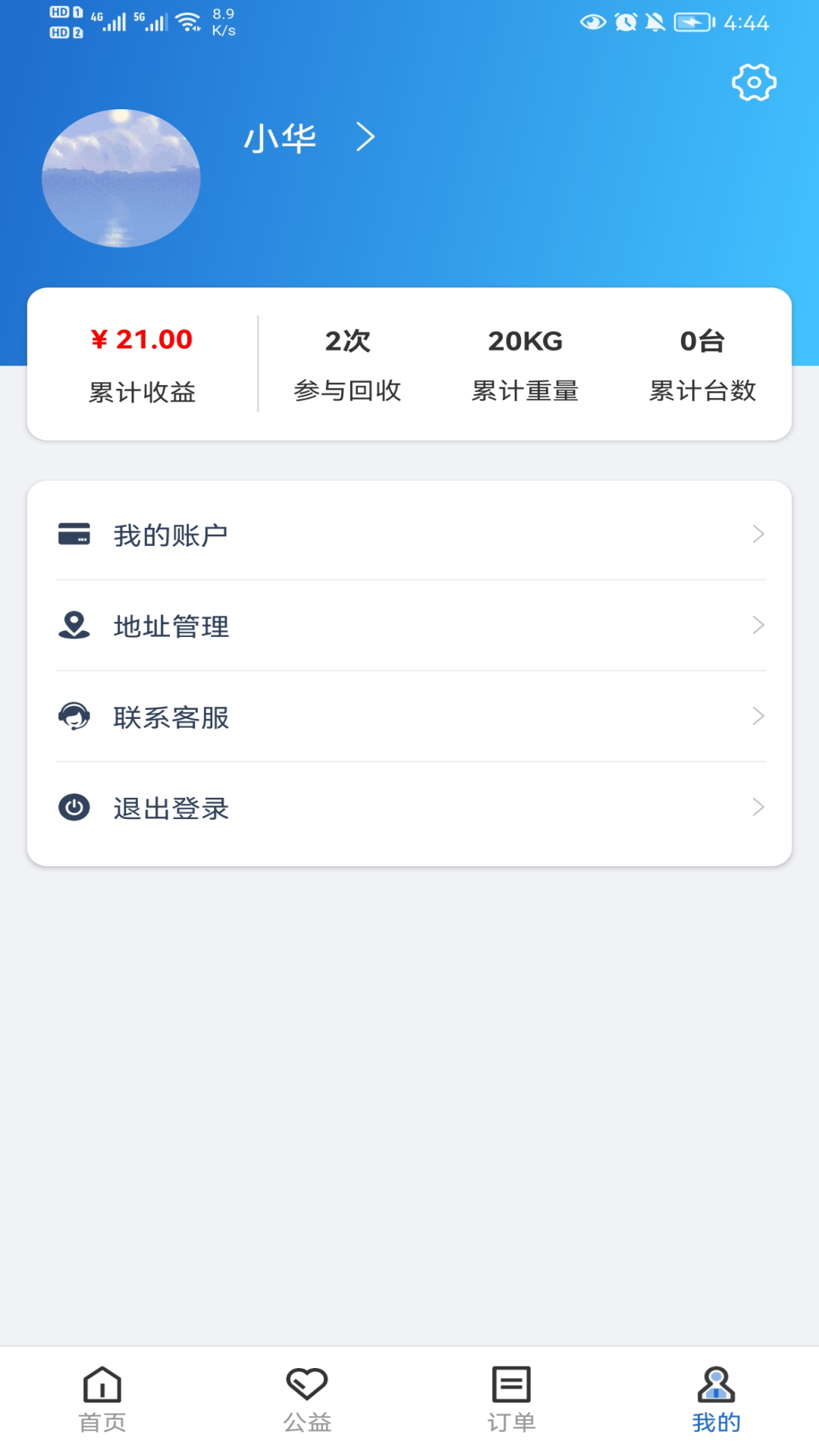Click the 参与回收 2次 statistic
Viewport: 819px width, 1456px height.
pyautogui.click(x=348, y=341)
